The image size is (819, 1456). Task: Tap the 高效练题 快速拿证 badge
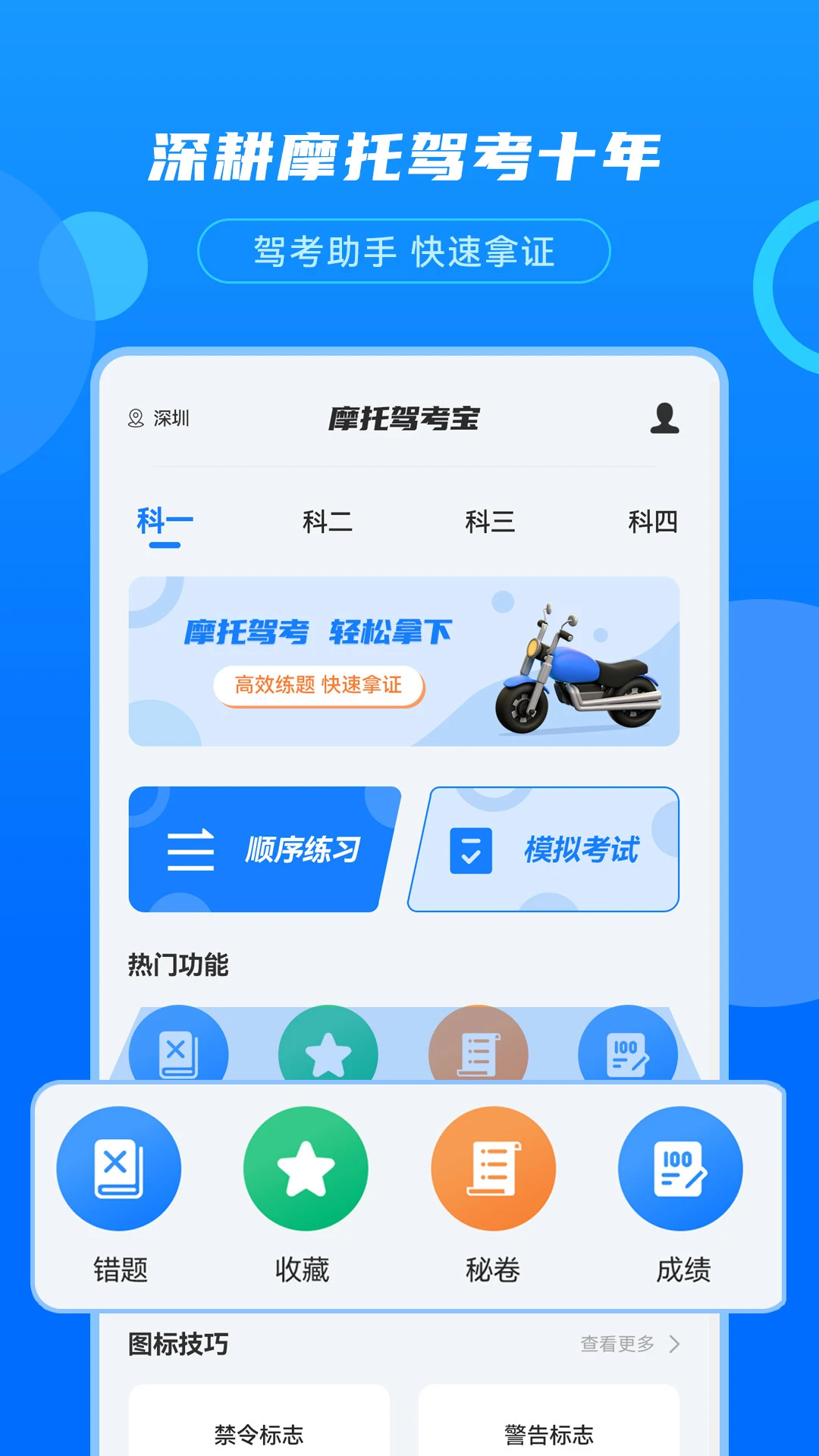pyautogui.click(x=318, y=685)
